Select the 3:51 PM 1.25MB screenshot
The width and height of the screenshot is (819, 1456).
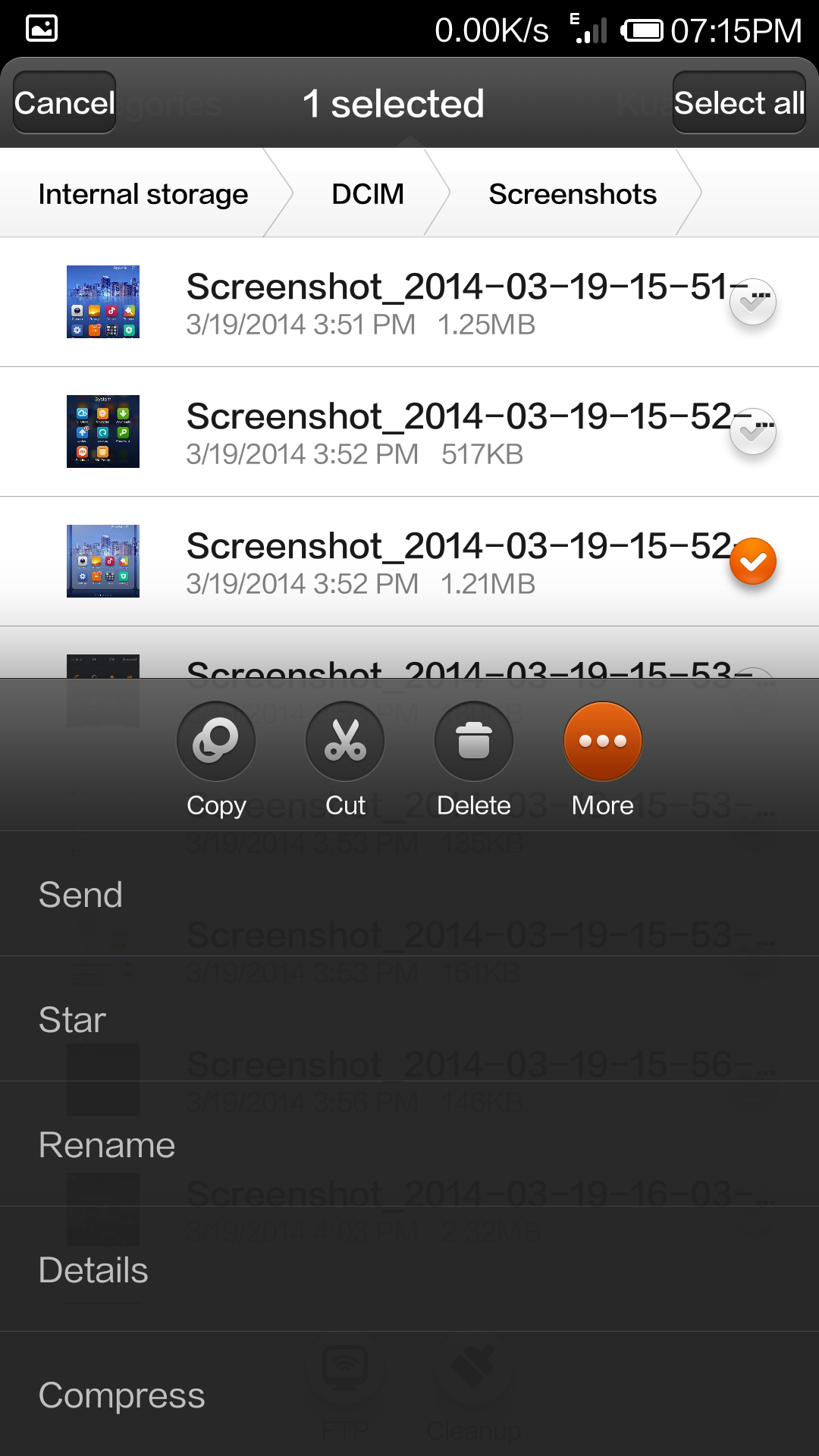[752, 302]
